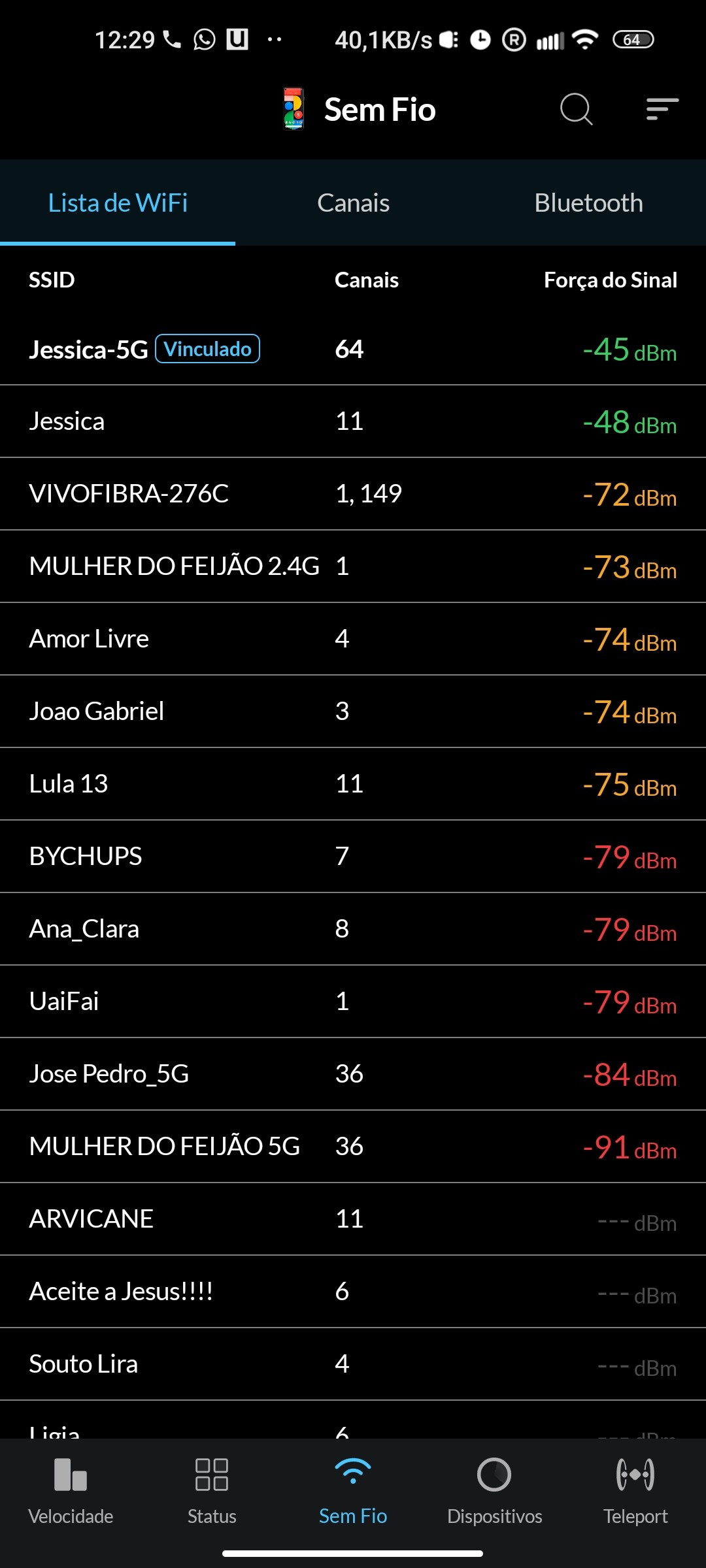Open the connected Jessica-5G network
Viewport: 706px width, 1568px height.
pyautogui.click(x=353, y=350)
